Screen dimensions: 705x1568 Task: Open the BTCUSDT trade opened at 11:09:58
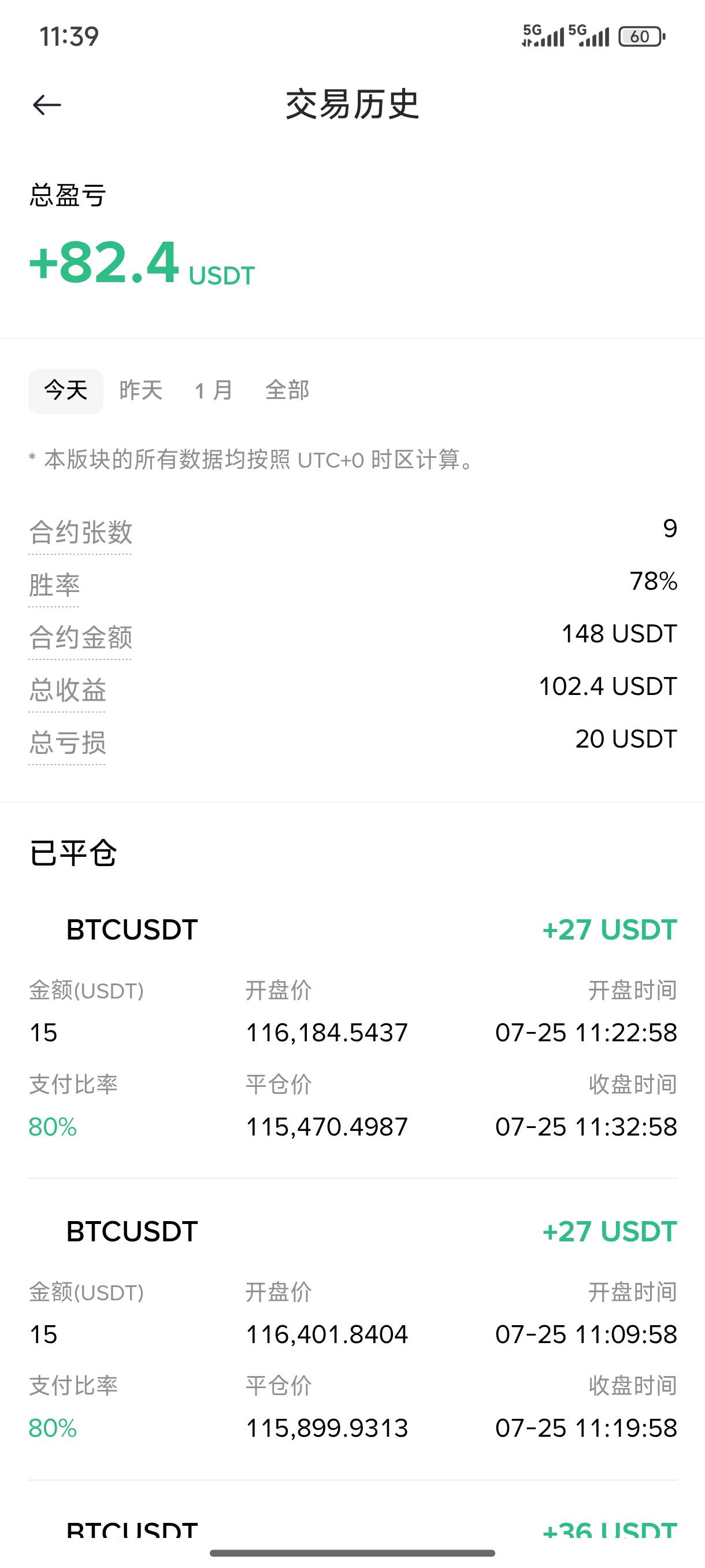tap(353, 1329)
